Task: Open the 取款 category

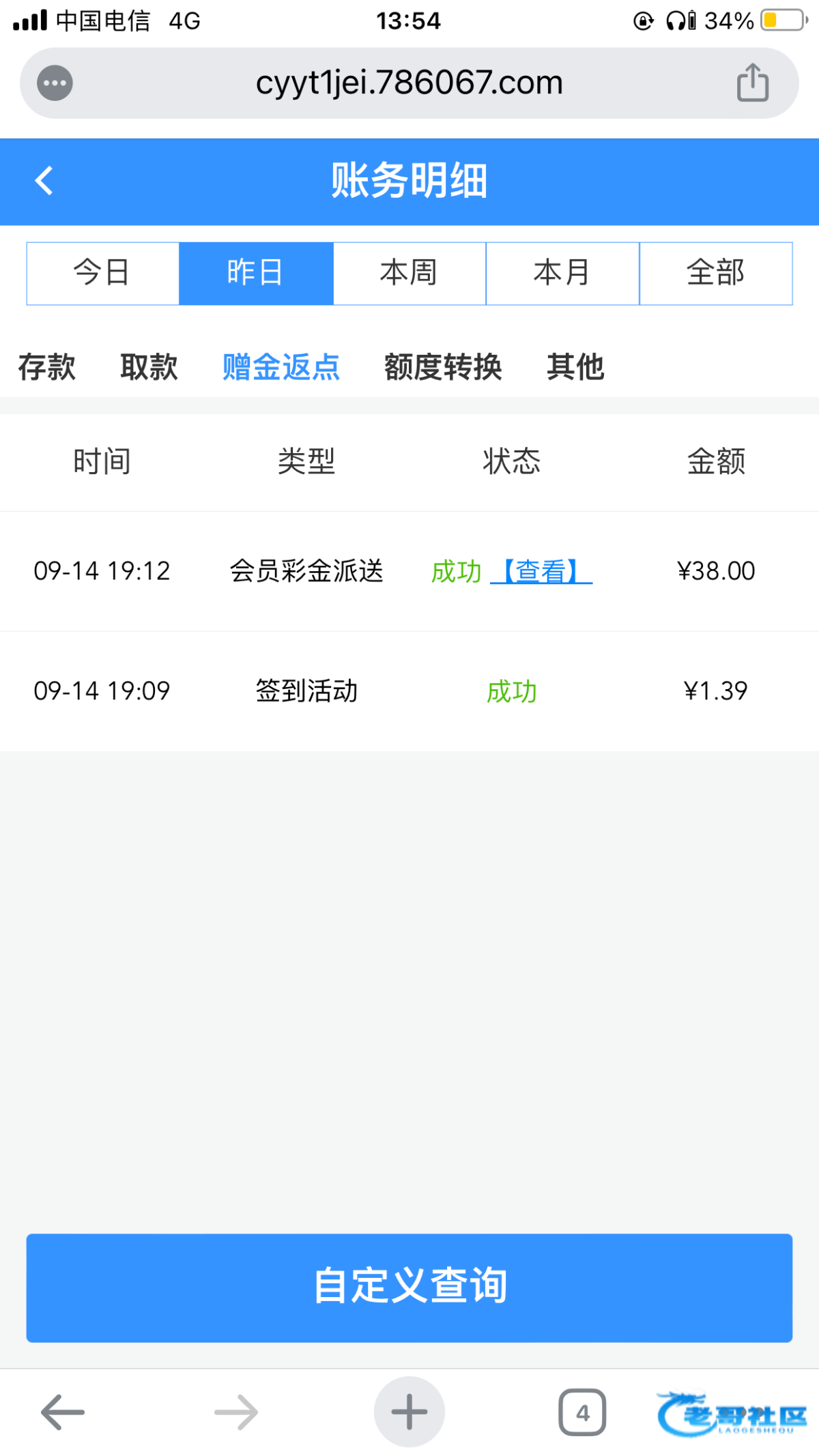Action: (149, 367)
